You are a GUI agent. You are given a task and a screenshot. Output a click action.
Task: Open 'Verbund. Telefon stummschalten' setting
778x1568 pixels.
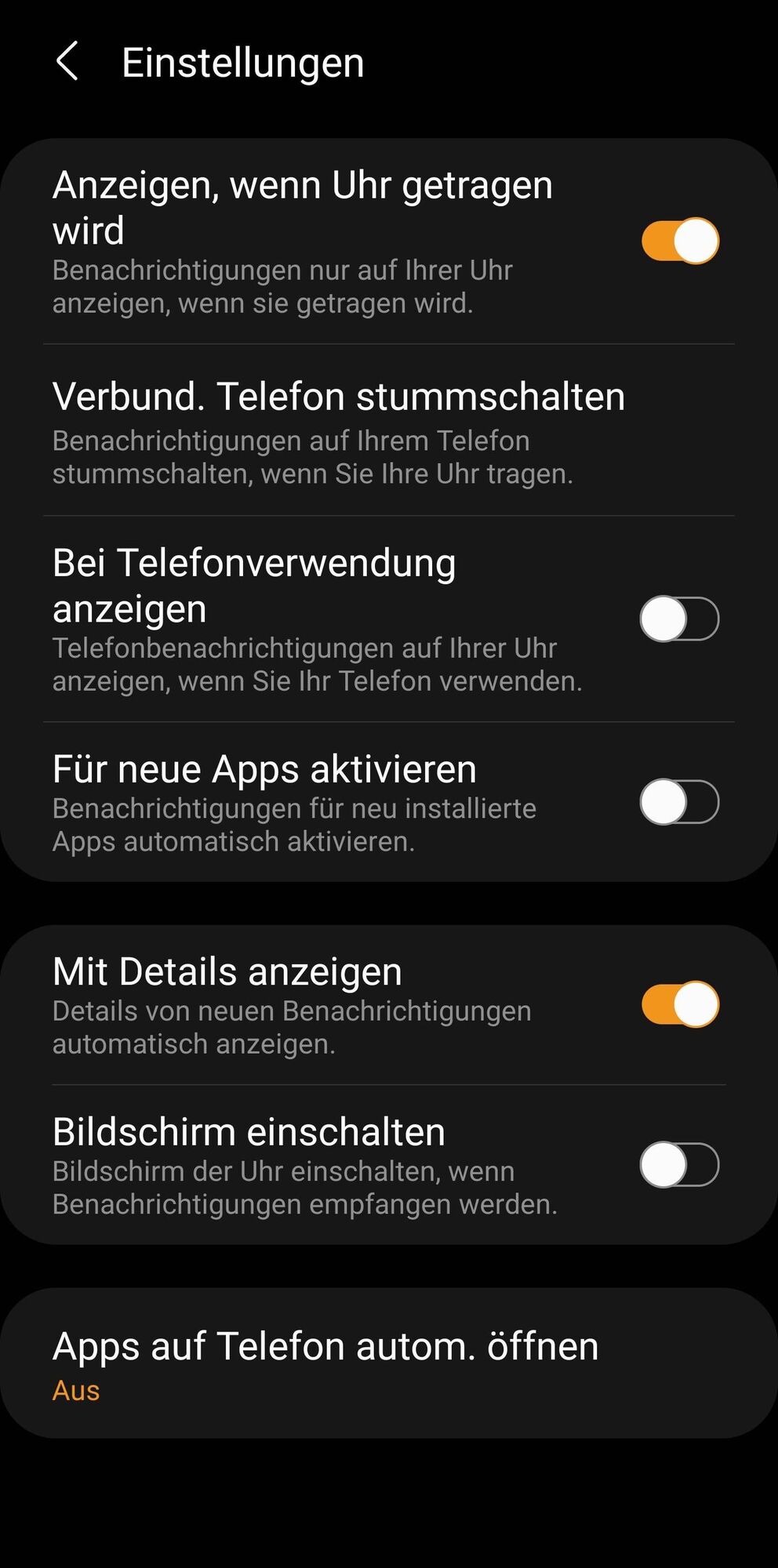[x=339, y=431]
